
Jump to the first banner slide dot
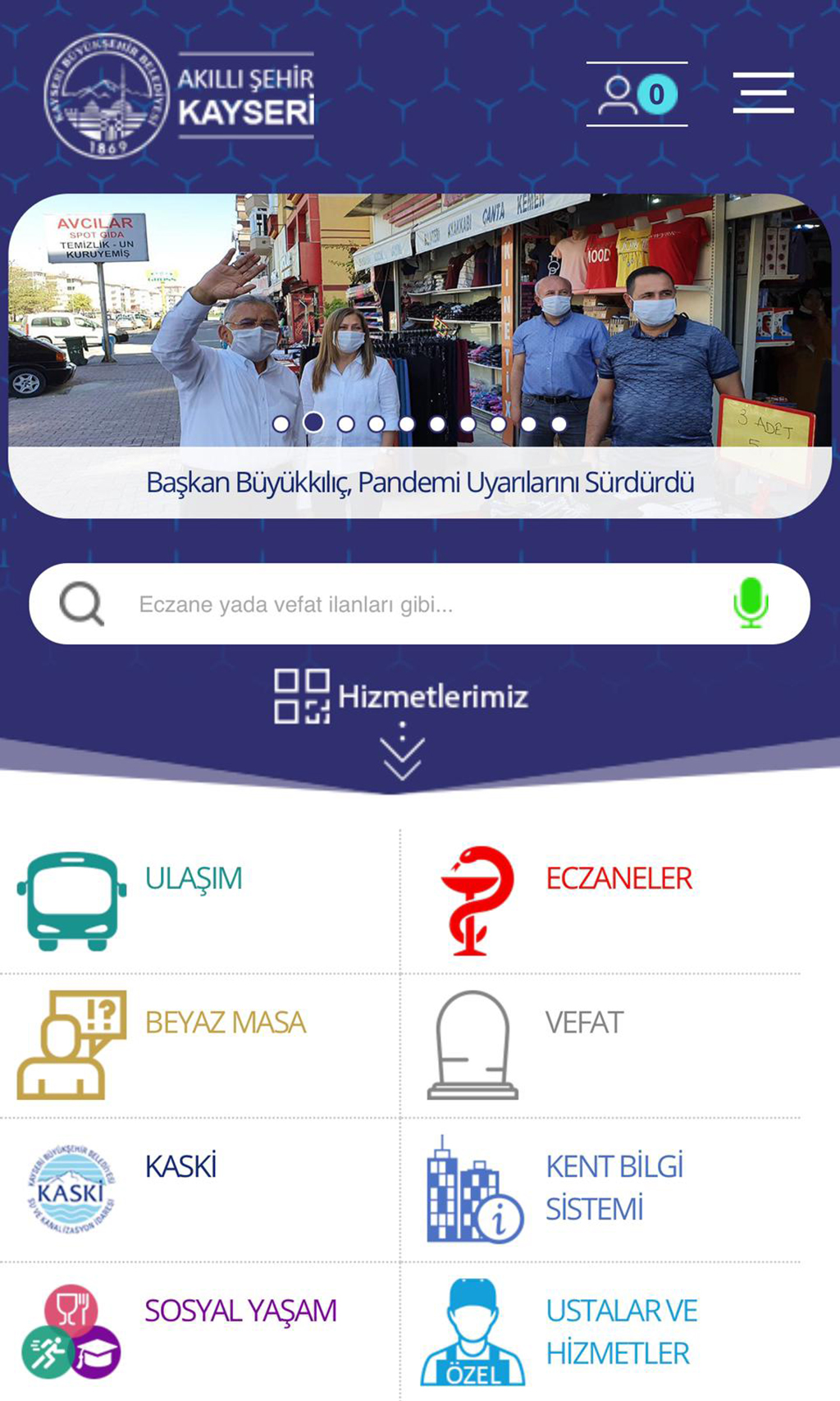281,424
